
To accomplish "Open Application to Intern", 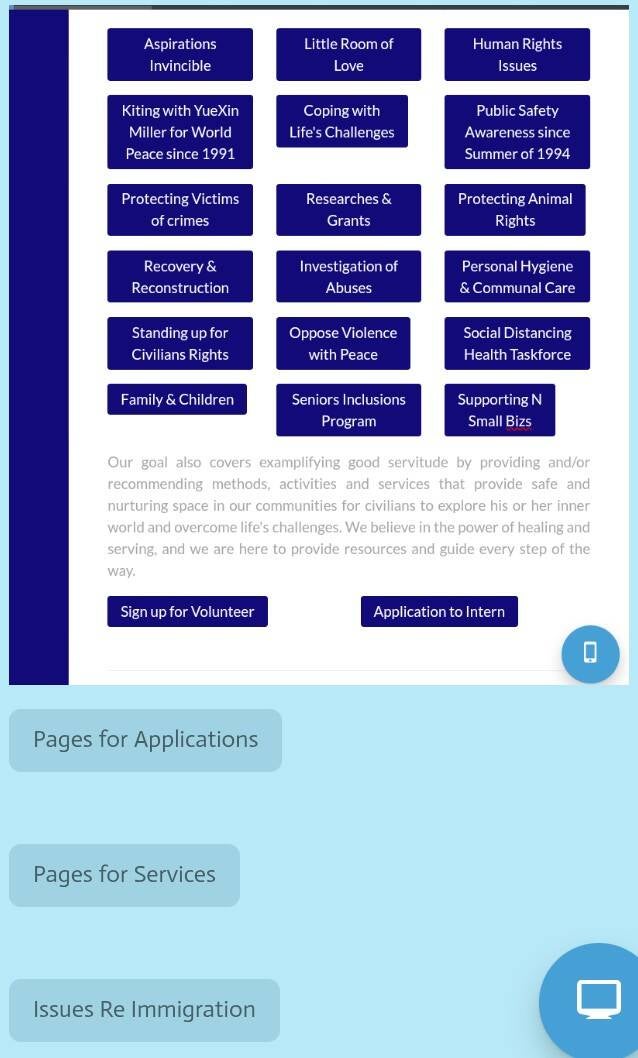I will tap(439, 611).
